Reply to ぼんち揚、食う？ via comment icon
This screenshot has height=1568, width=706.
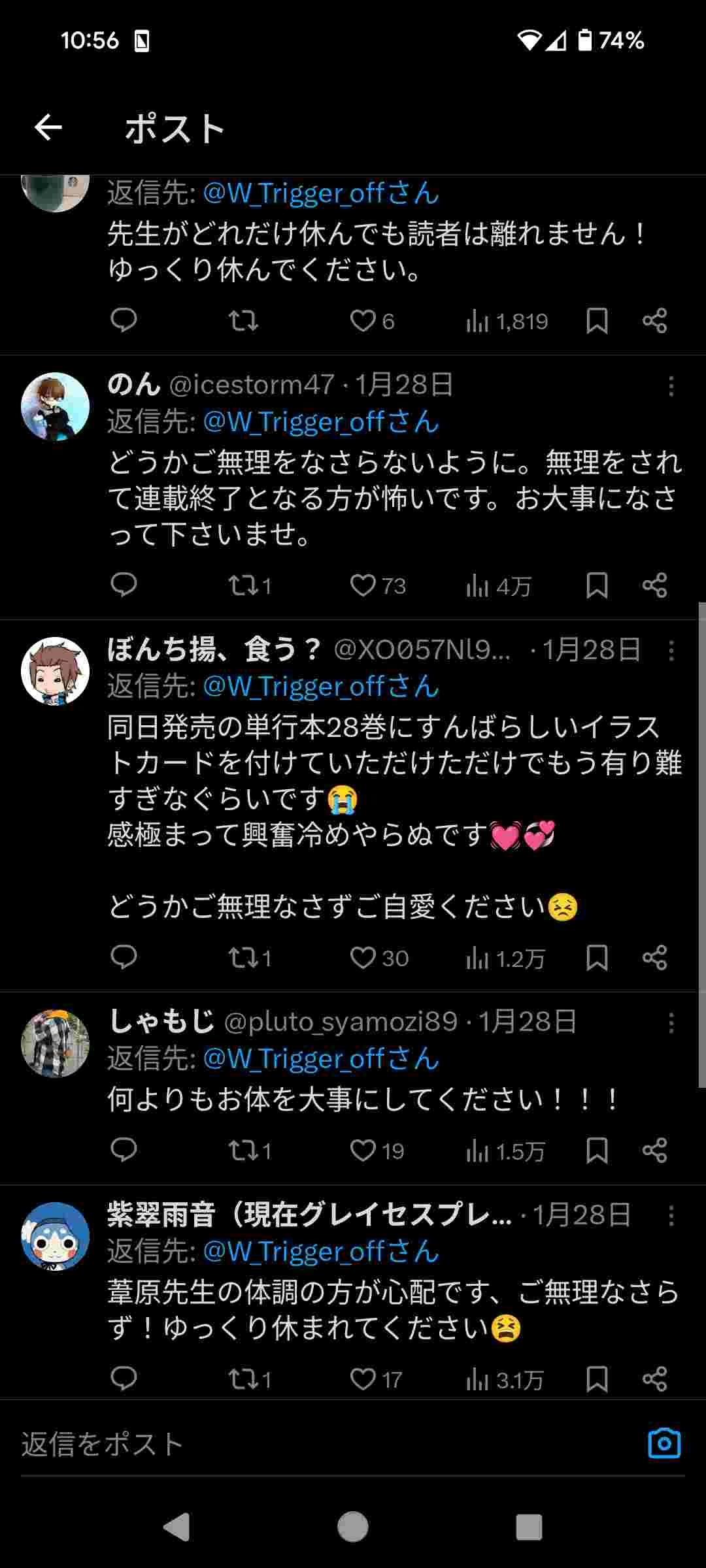[x=124, y=957]
